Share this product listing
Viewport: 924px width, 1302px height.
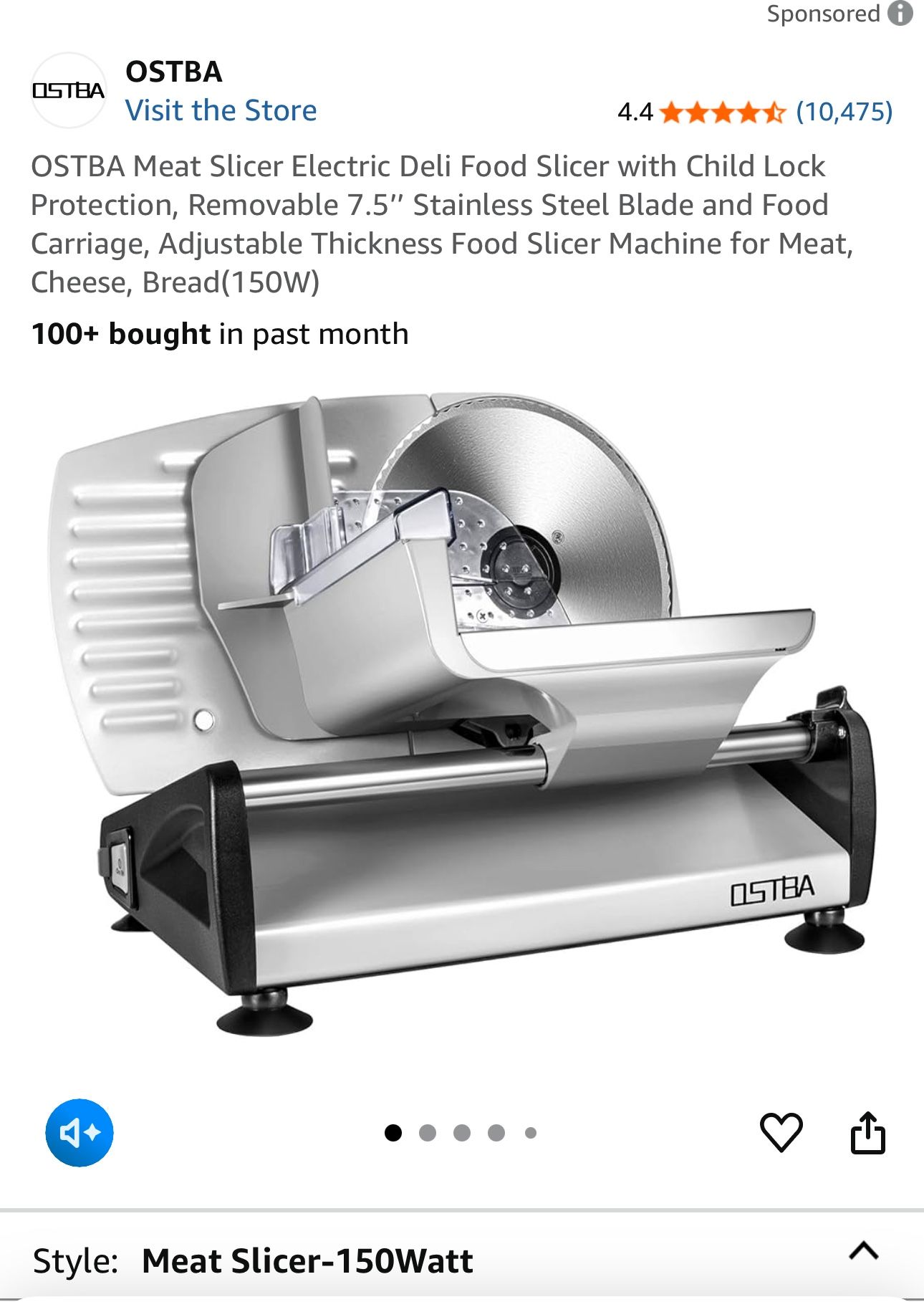(x=867, y=1133)
